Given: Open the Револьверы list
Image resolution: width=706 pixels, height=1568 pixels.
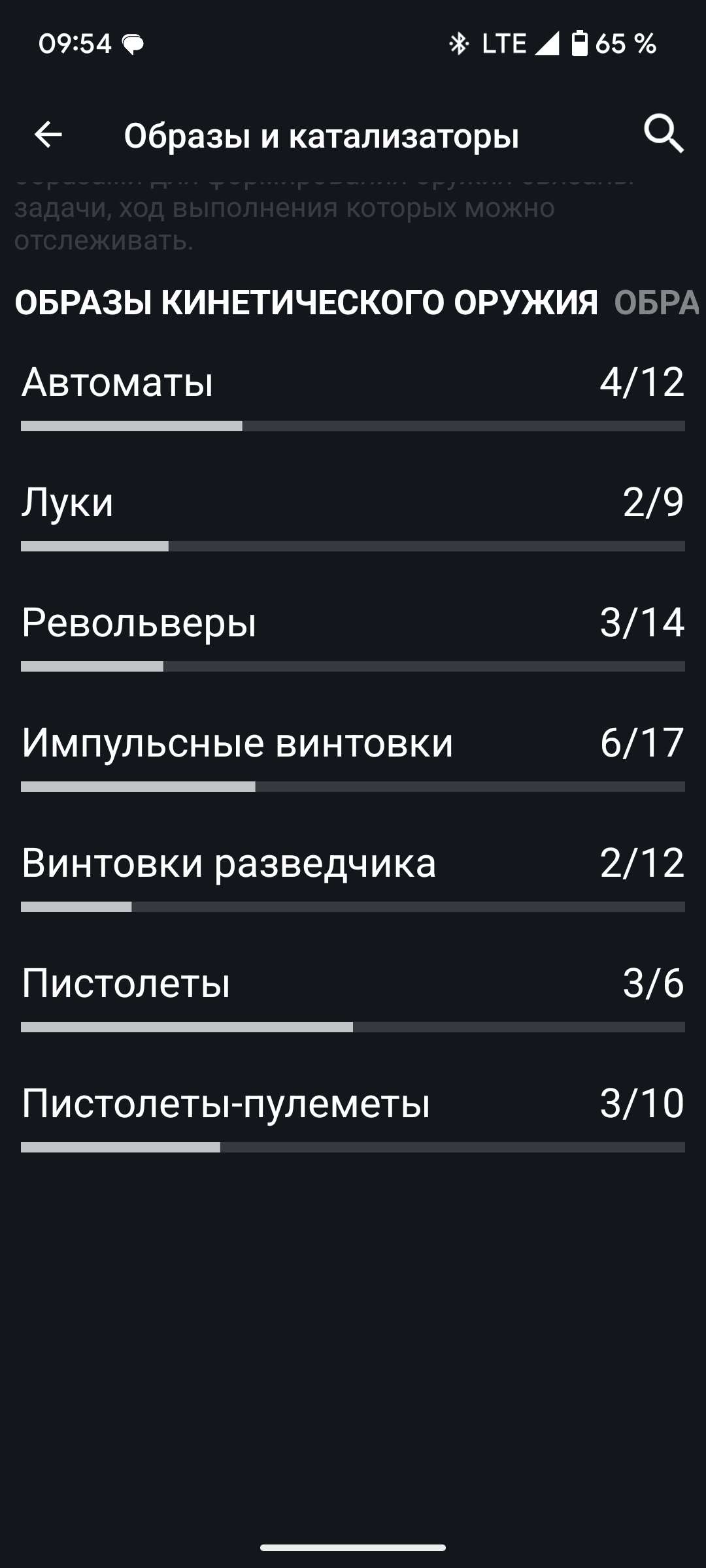Looking at the screenshot, I should (x=353, y=625).
